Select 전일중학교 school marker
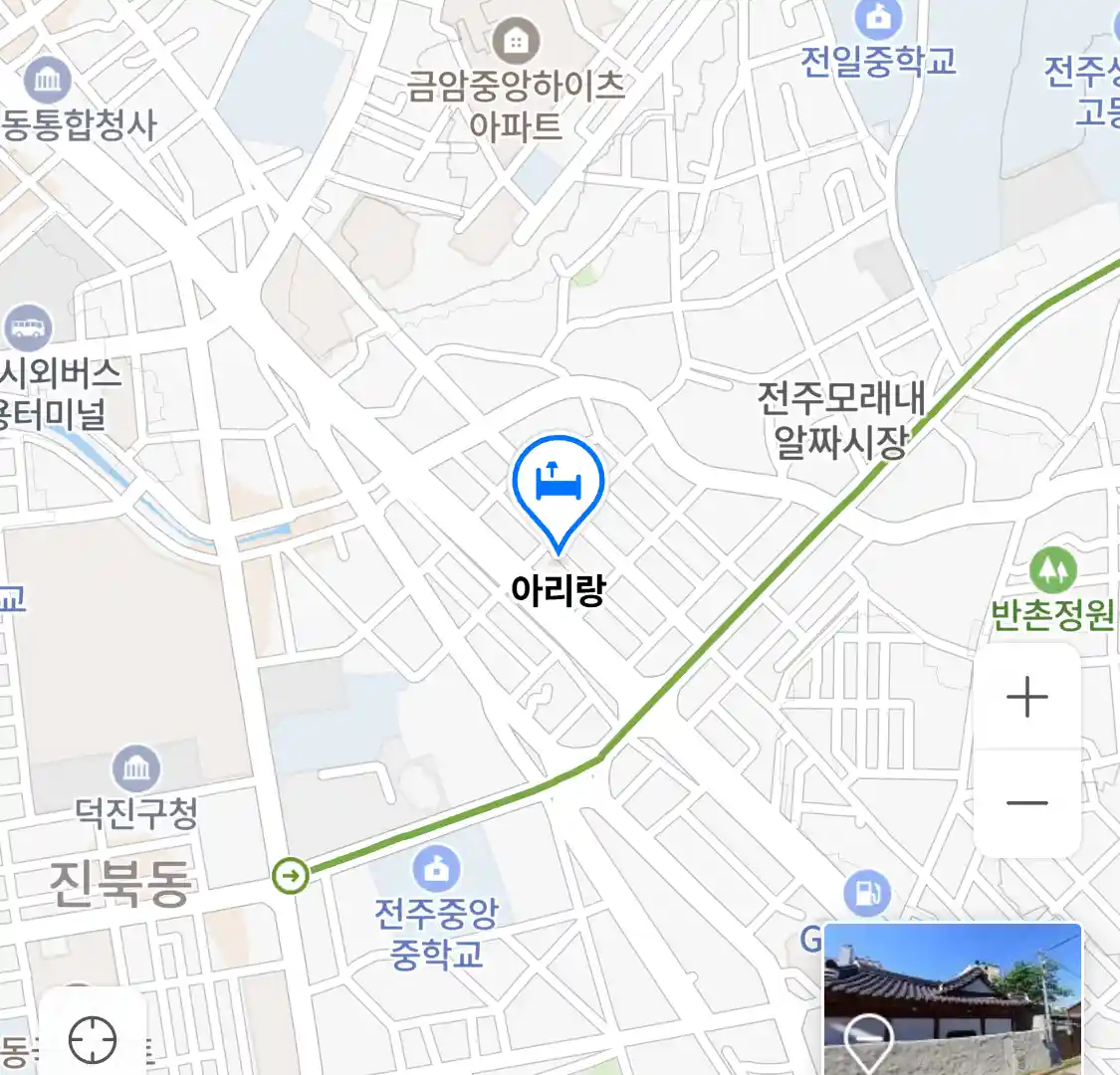The width and height of the screenshot is (1120, 1075). coord(878,19)
